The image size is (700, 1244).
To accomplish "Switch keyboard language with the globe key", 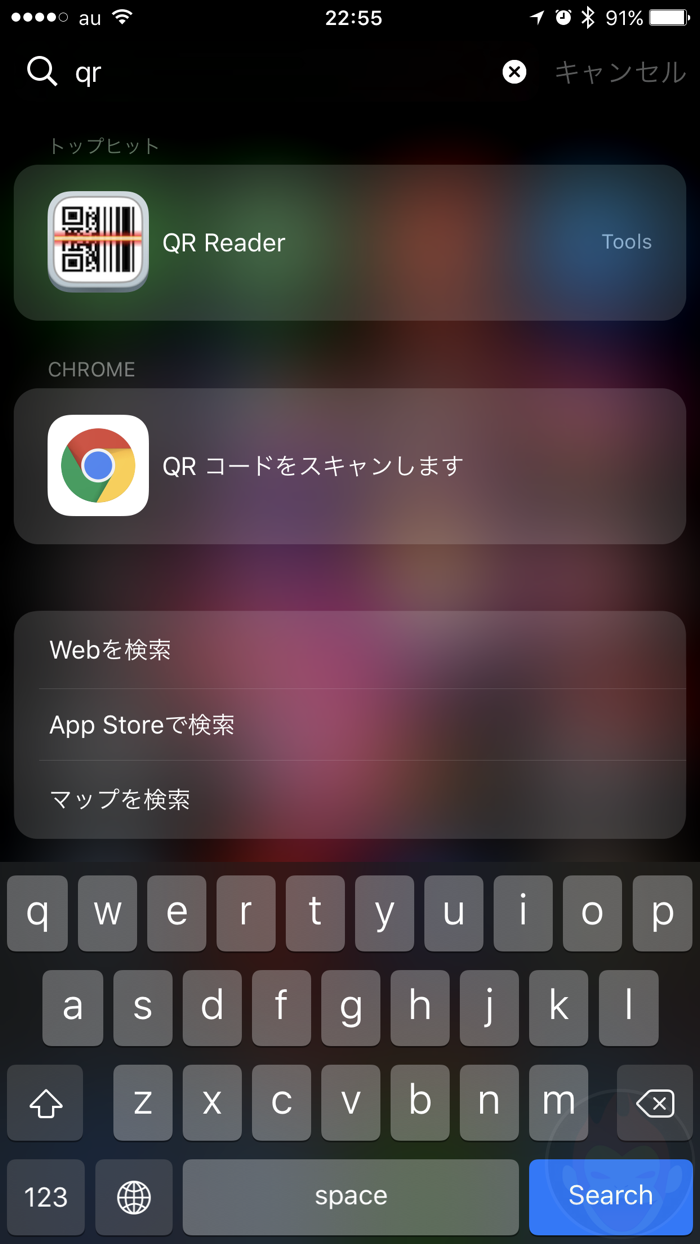I will (x=134, y=1196).
